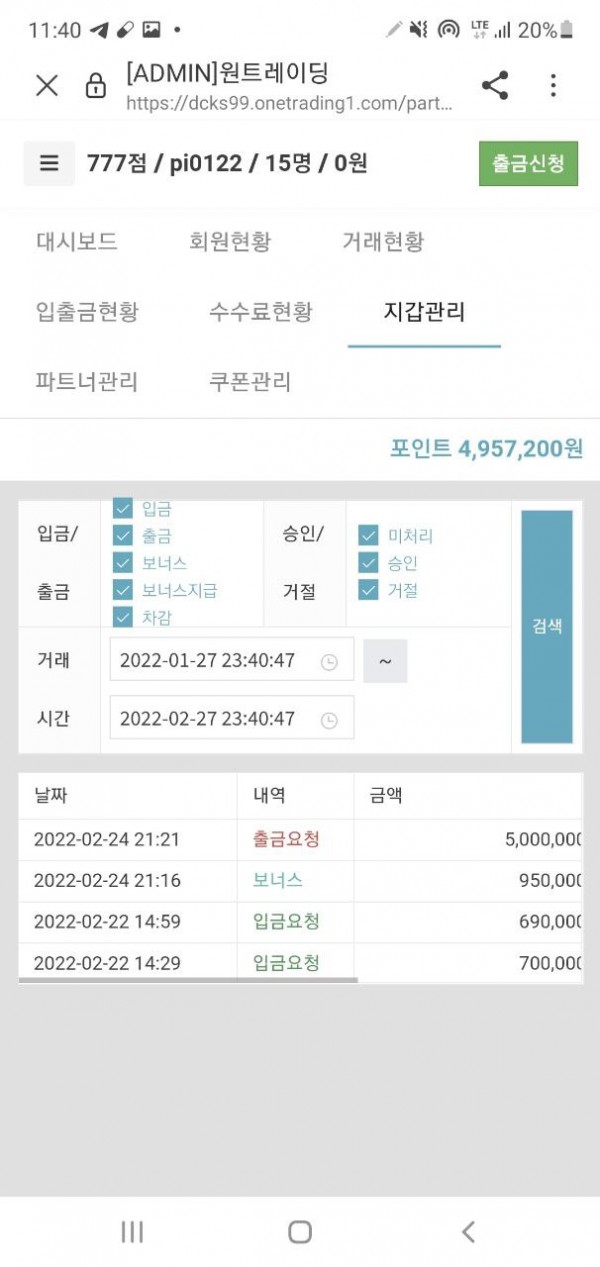Screen dimensions: 600x1267
Task: Uncheck the 보너스지급 checkbox
Action: [x=124, y=590]
